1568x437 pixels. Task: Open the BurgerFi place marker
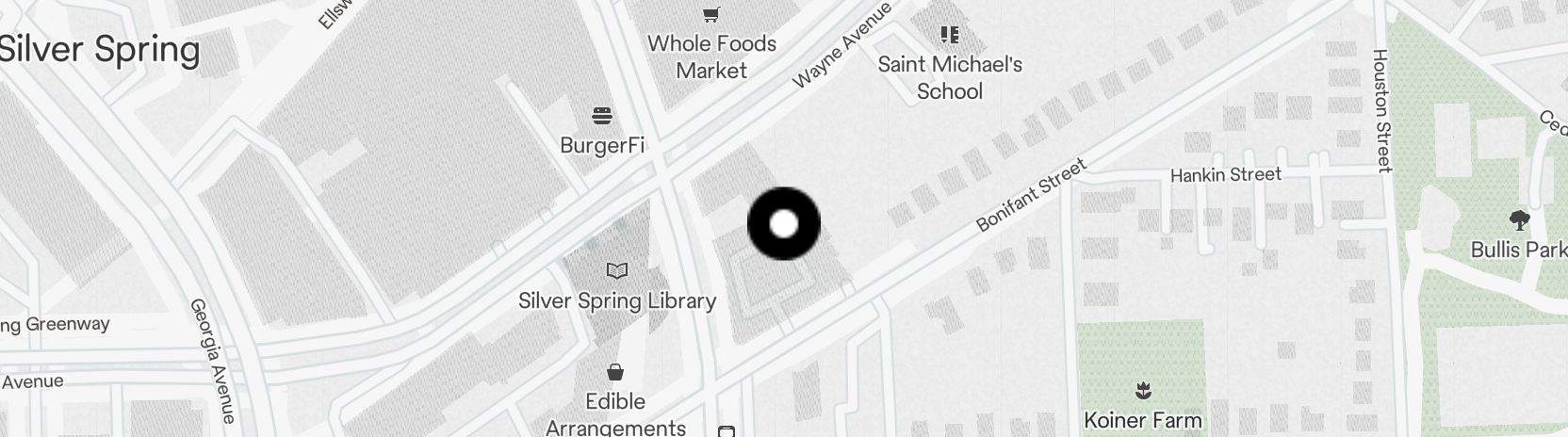[602, 117]
